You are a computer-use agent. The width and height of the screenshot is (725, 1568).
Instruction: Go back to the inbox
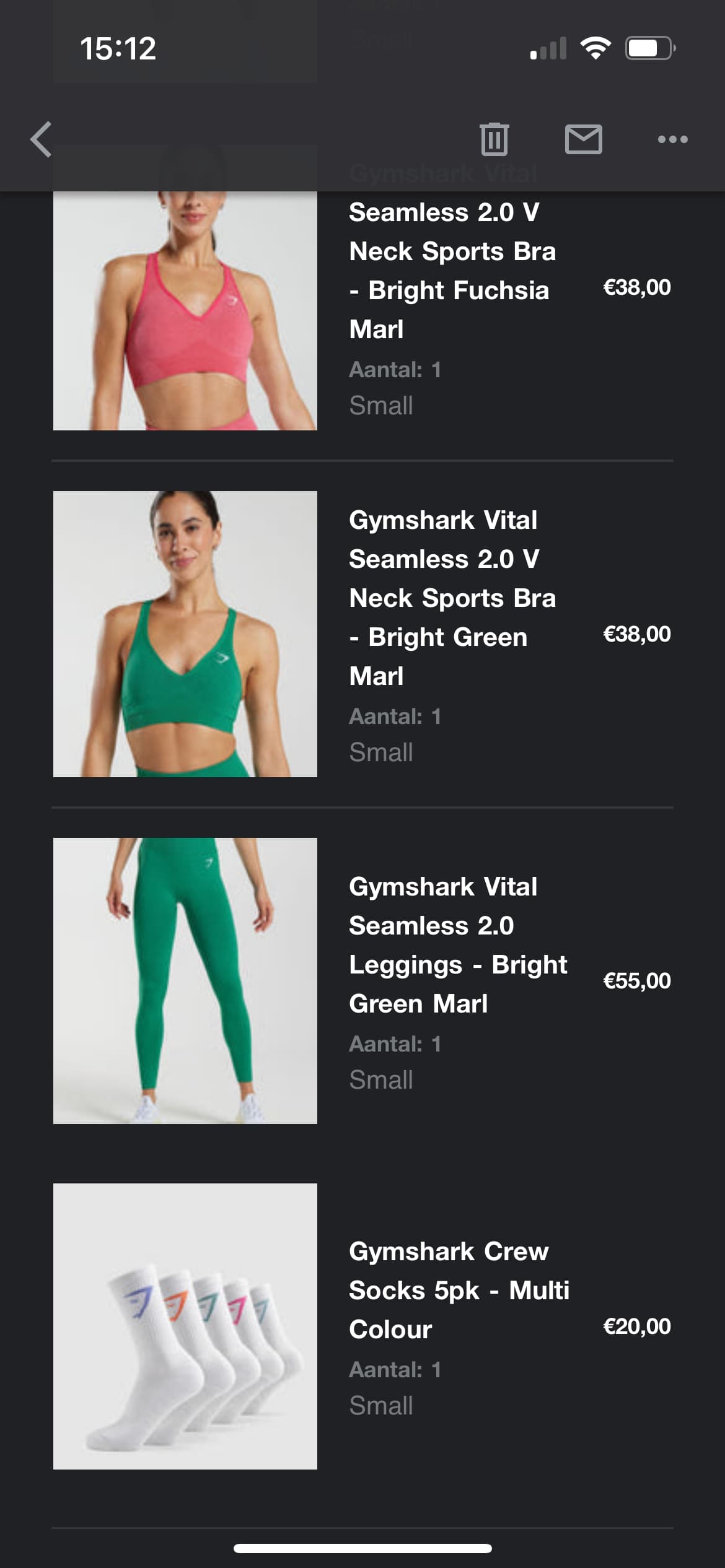41,139
